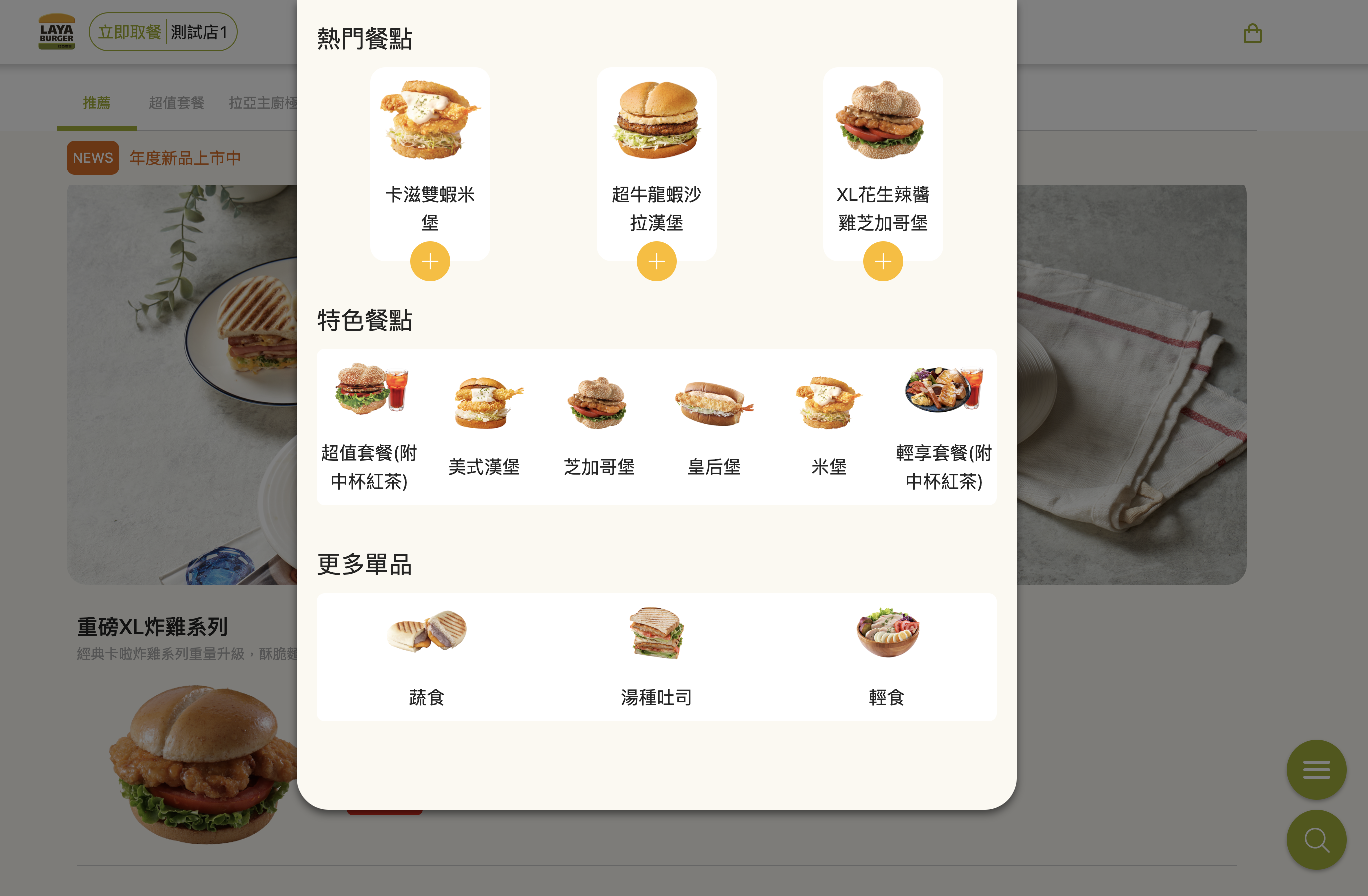Viewport: 1368px width, 896px height.
Task: Browse the 湯種吐司 items
Action: coord(656,657)
